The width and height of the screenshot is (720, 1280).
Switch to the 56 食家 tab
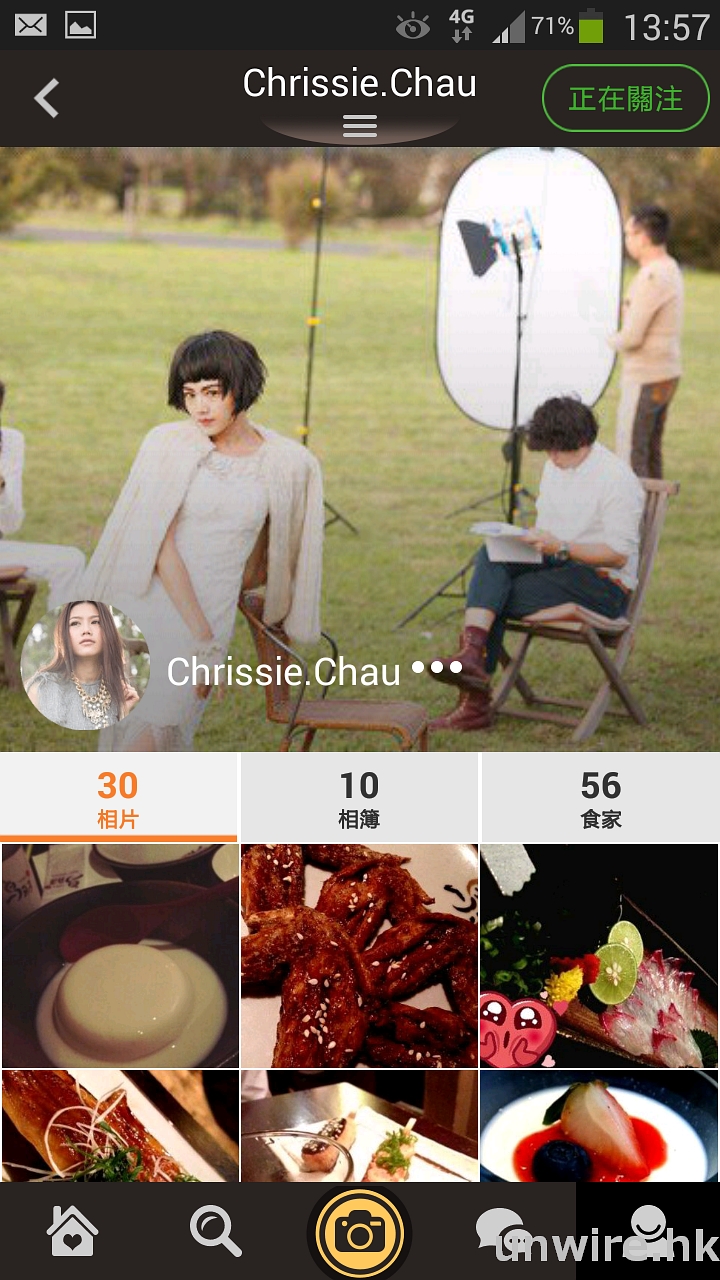click(600, 798)
